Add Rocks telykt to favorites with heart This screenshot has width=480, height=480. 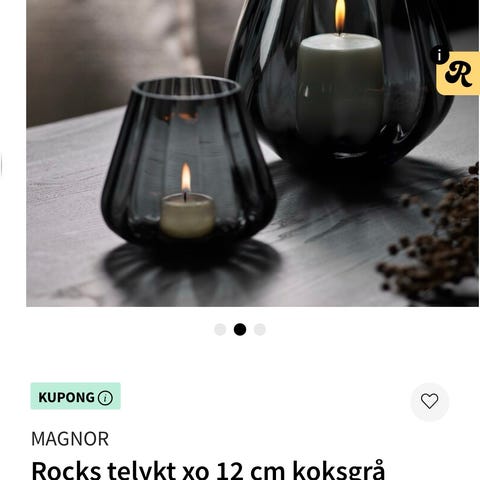pos(429,401)
